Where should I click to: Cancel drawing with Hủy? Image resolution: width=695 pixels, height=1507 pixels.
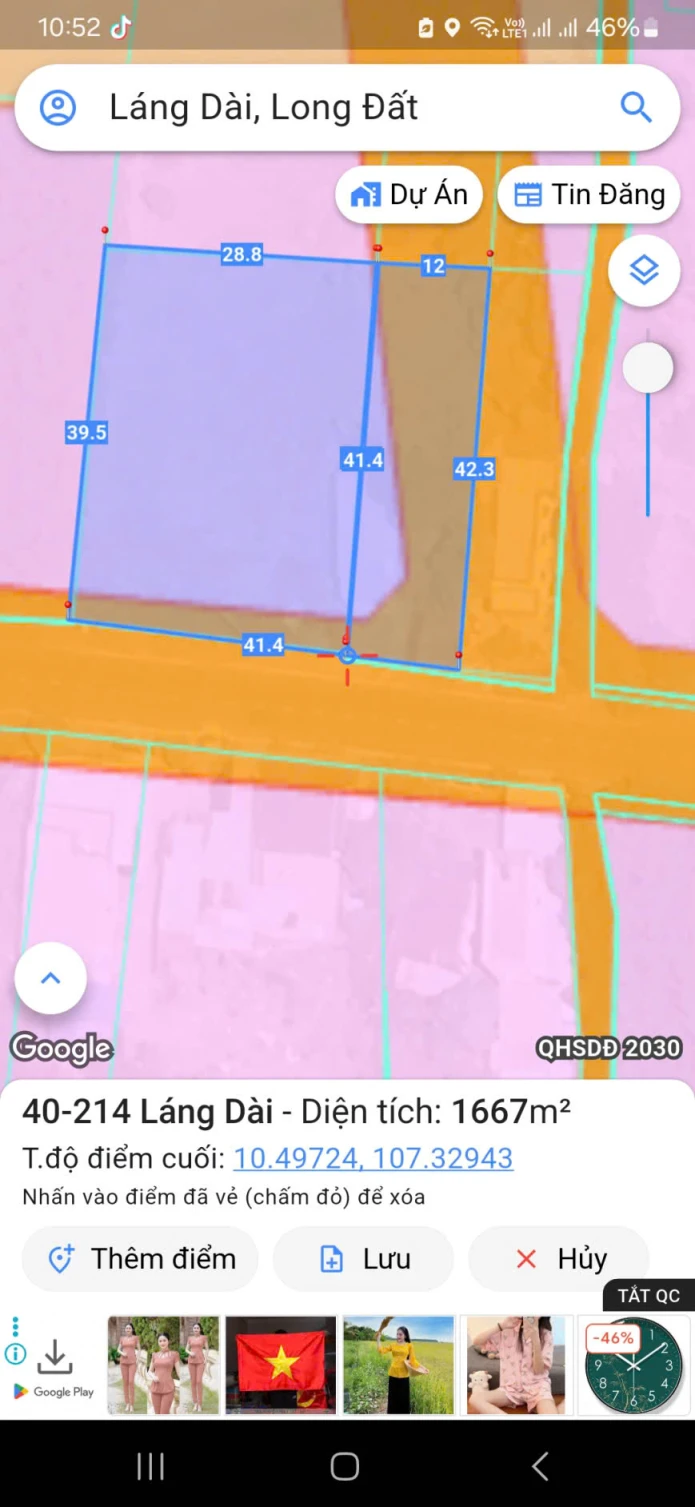click(x=559, y=1259)
